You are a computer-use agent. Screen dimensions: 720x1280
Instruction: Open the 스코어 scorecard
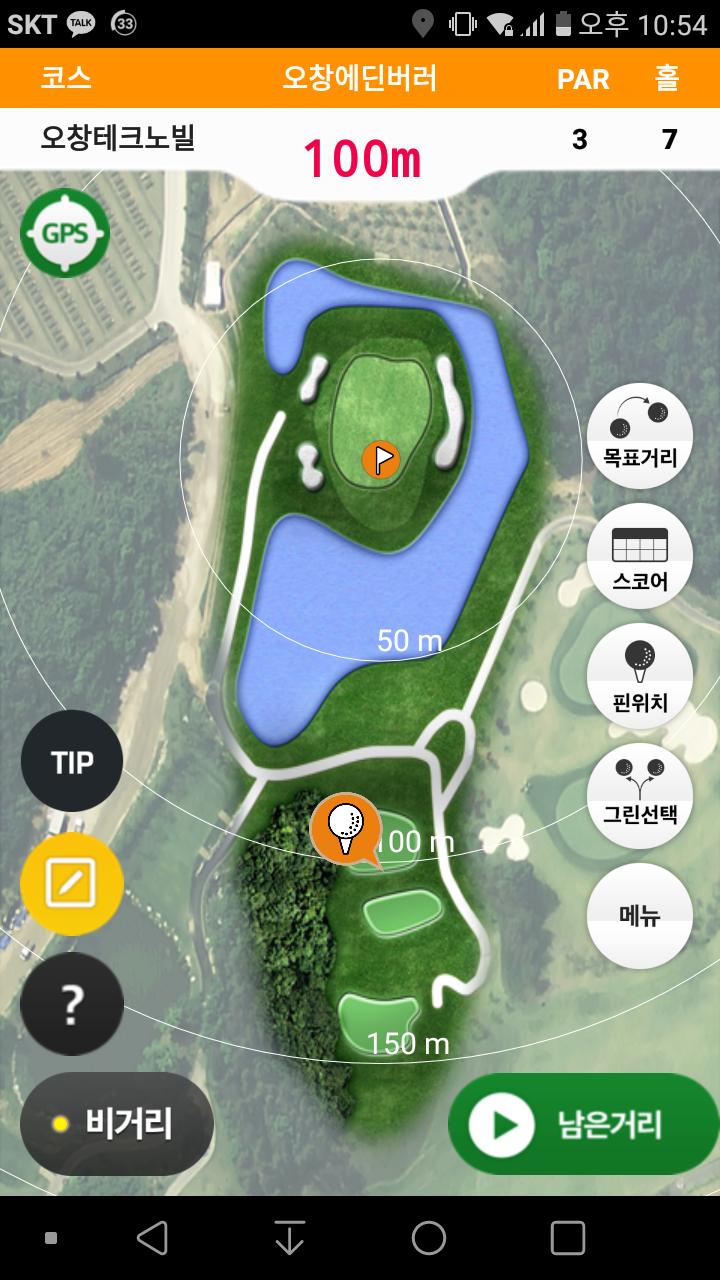pos(639,557)
